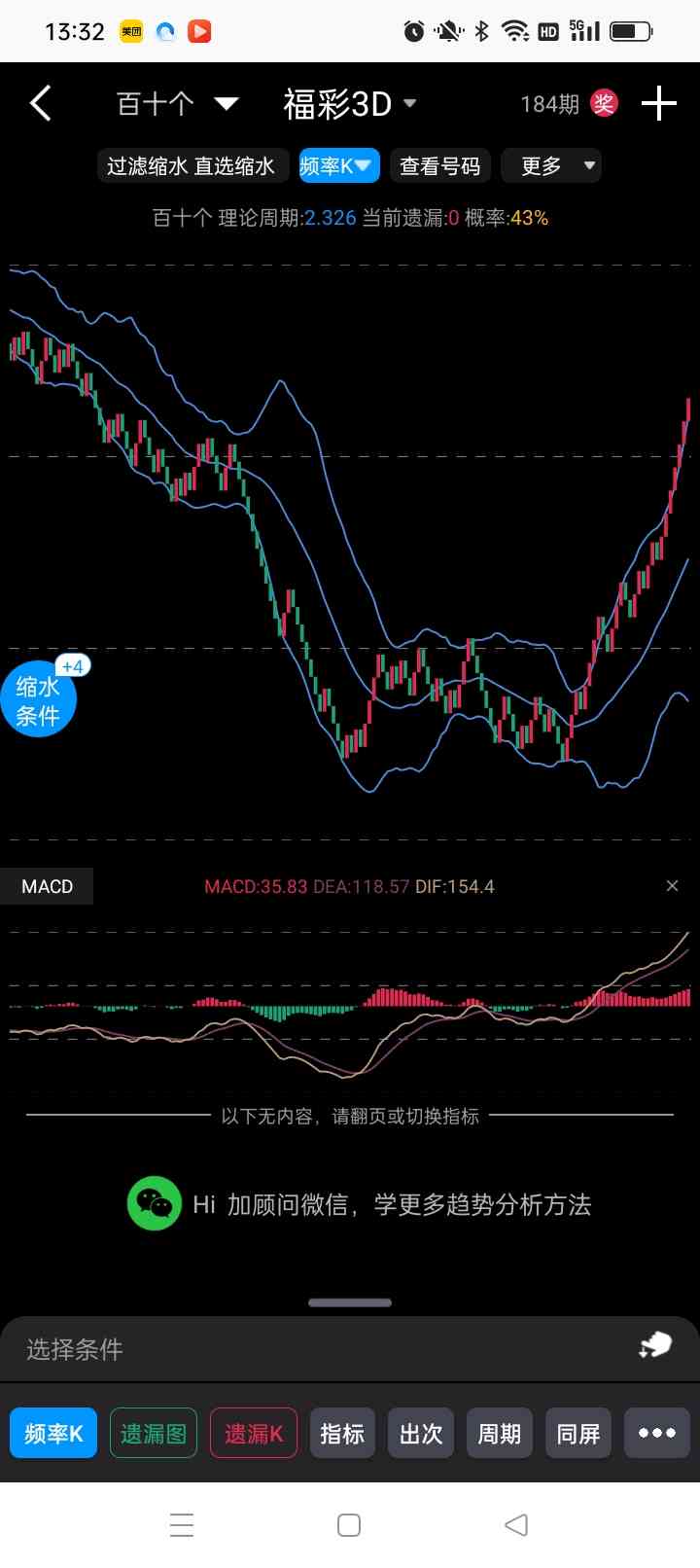Open 过滤缩水 直选缩水 button
The width and height of the screenshot is (700, 1568).
click(191, 165)
